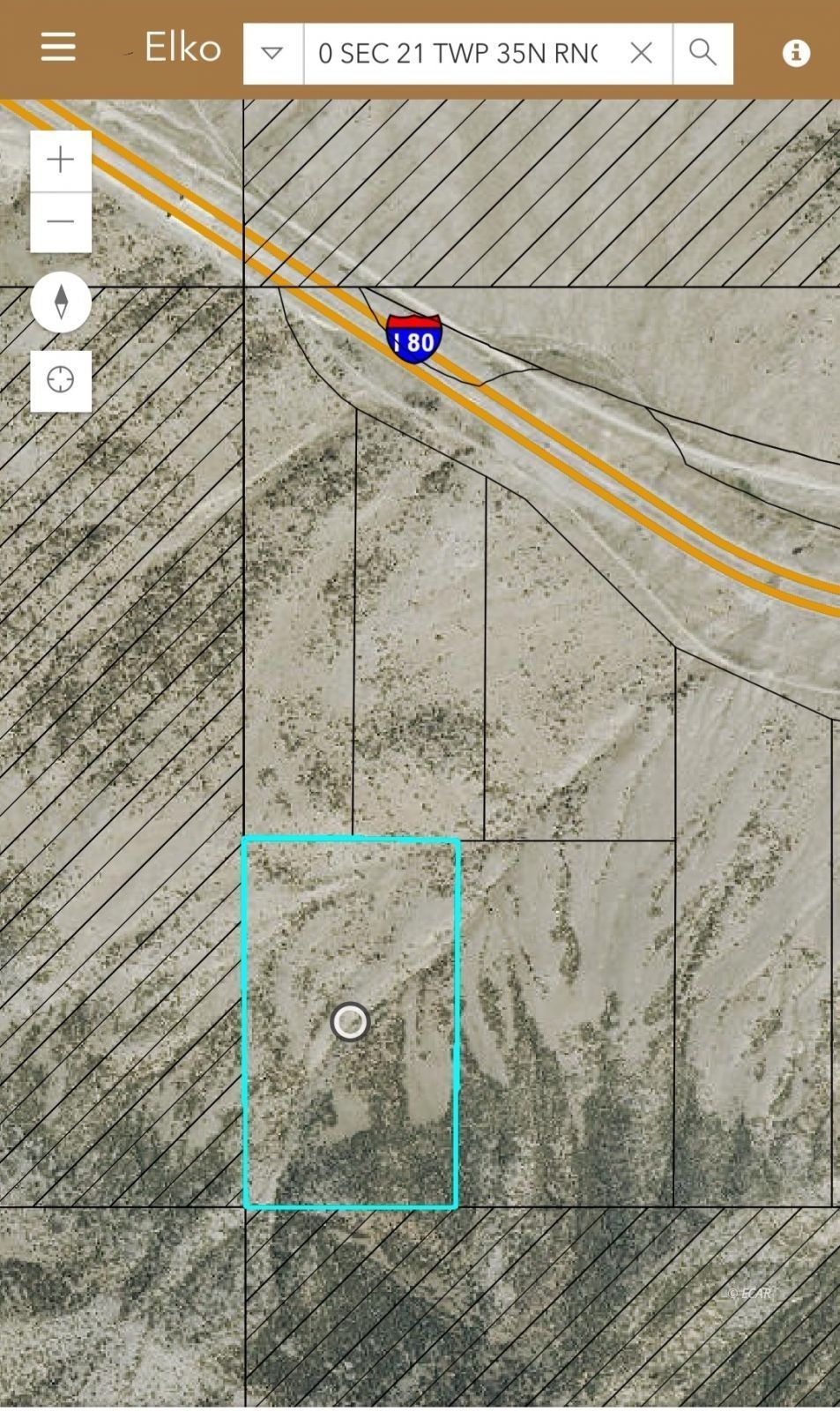840x1411 pixels.
Task: Click the ECAR copyright credit
Action: click(750, 1293)
